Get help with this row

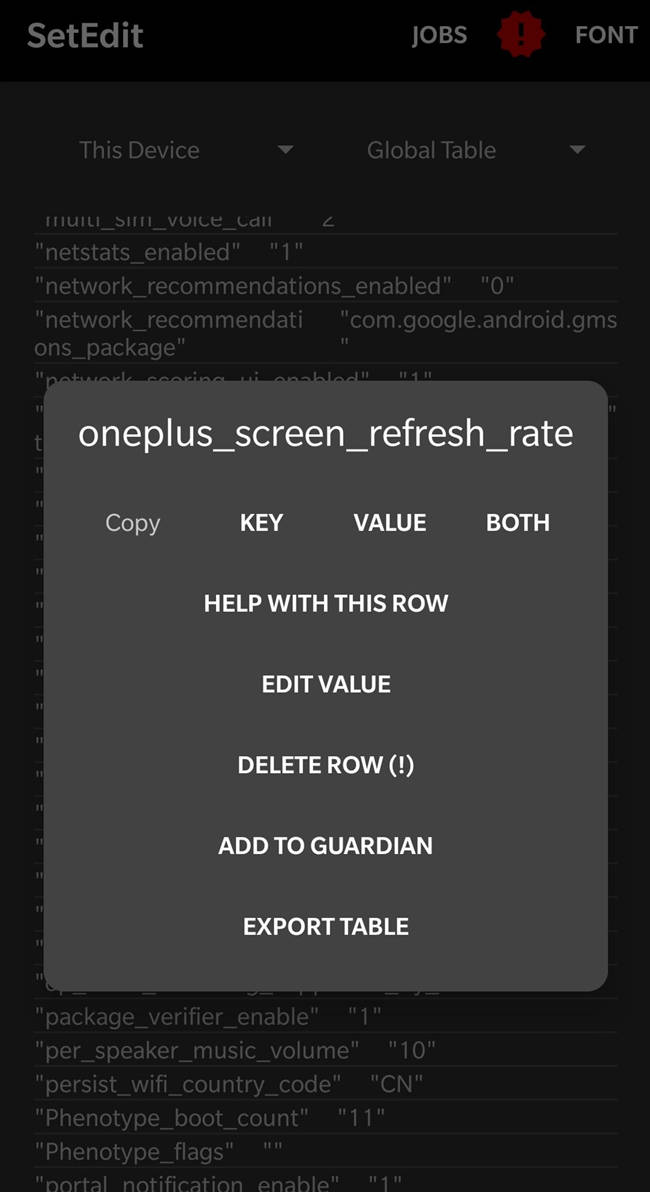tap(325, 603)
